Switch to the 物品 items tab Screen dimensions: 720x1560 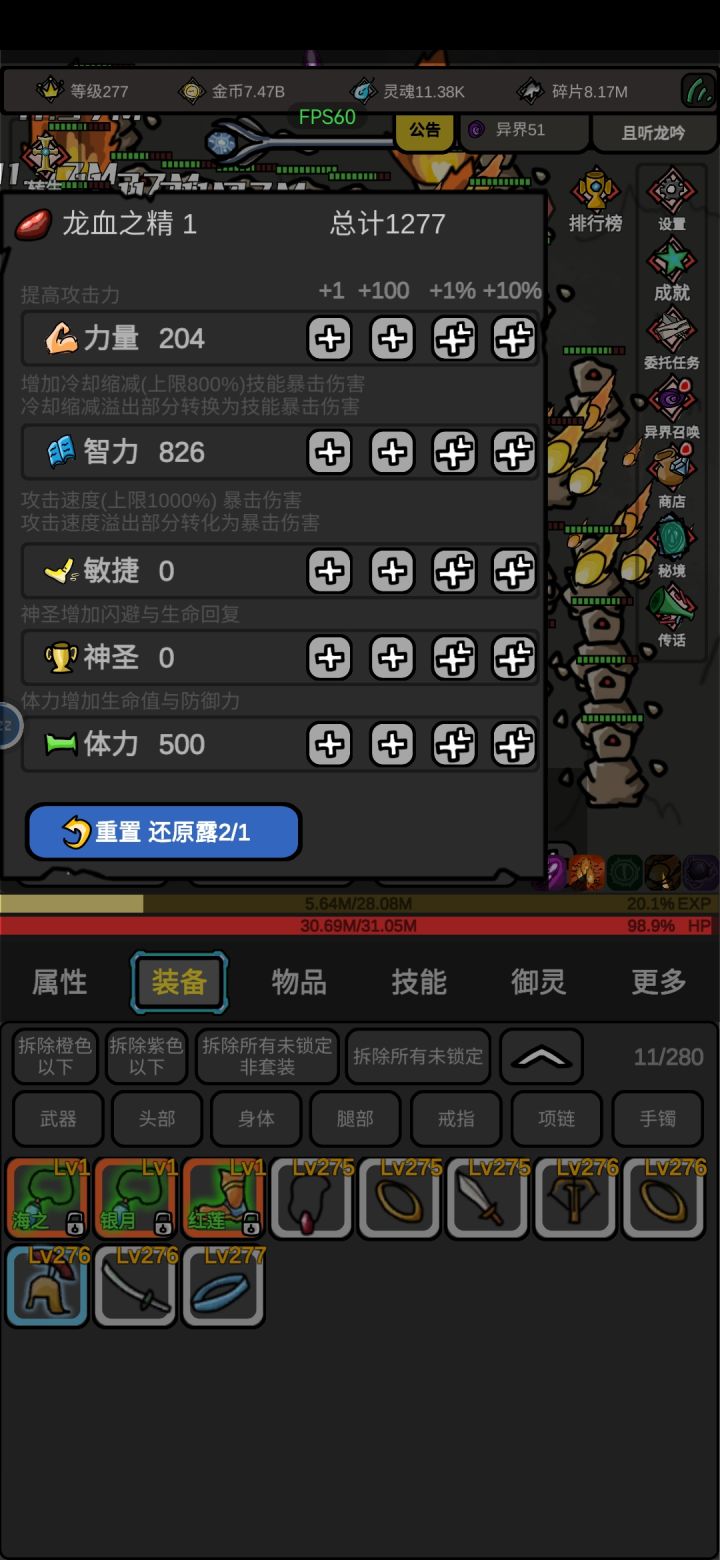(298, 983)
